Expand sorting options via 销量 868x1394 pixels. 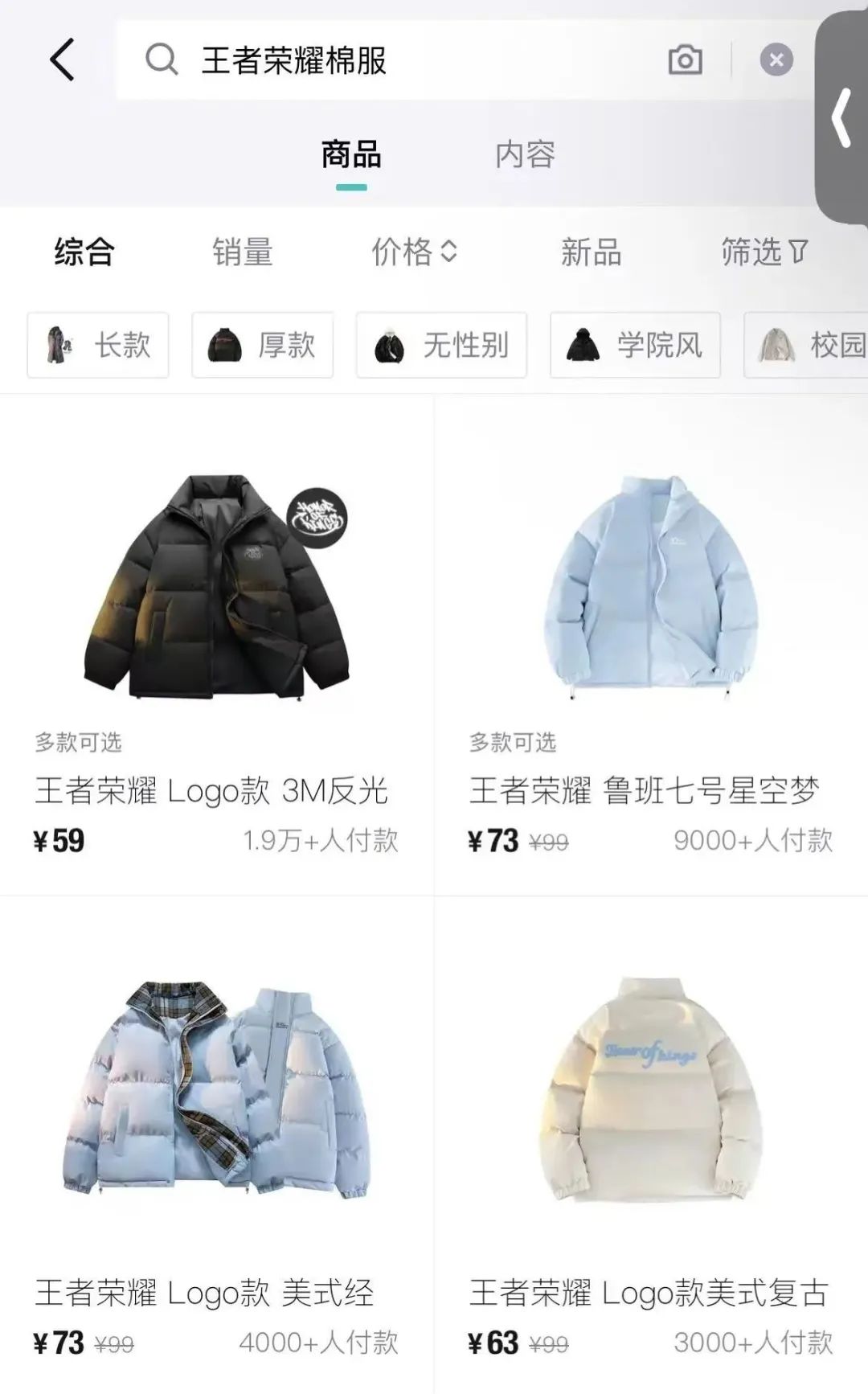point(241,252)
